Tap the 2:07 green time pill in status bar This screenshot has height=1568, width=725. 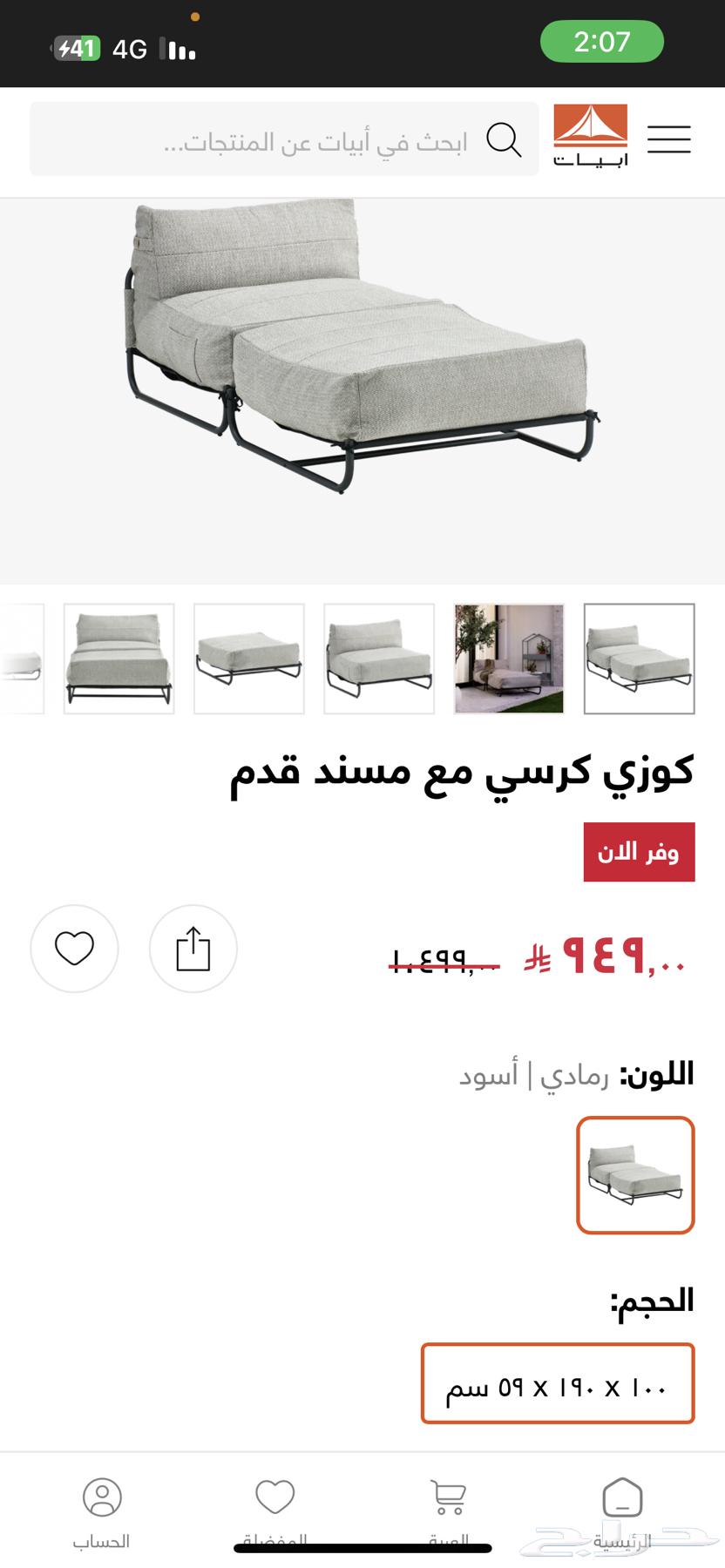pos(602,41)
